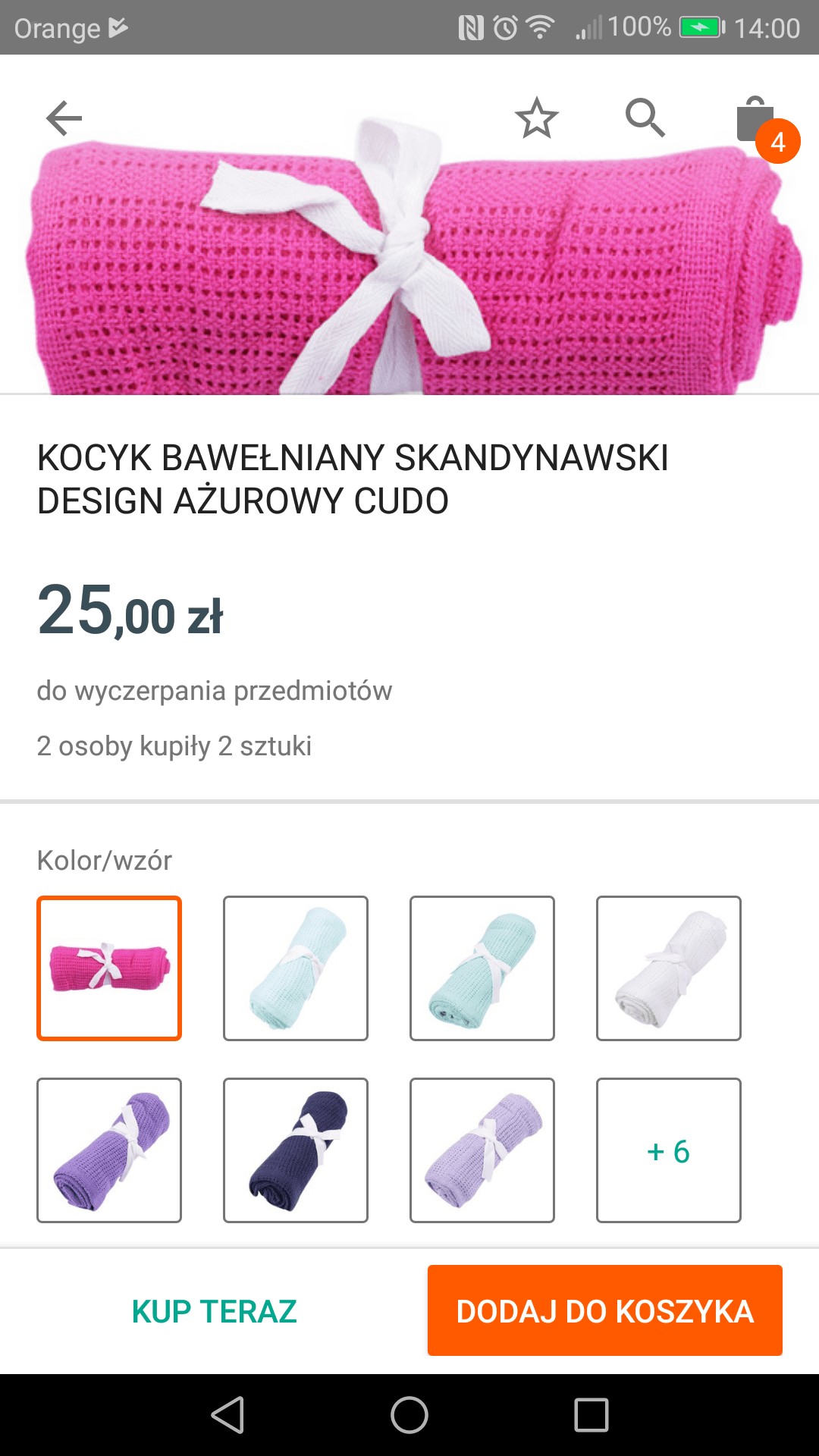819x1456 pixels.
Task: Select the white blanket color
Action: click(x=669, y=968)
